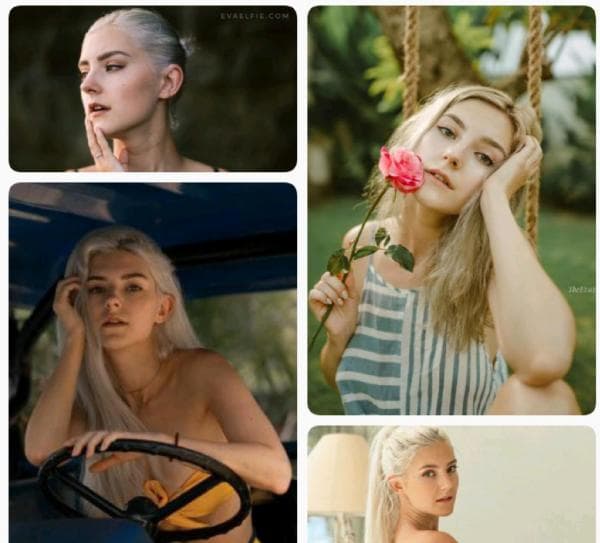This screenshot has height=543, width=600.
Task: Open the pin with the pink rose
Action: [x=451, y=210]
